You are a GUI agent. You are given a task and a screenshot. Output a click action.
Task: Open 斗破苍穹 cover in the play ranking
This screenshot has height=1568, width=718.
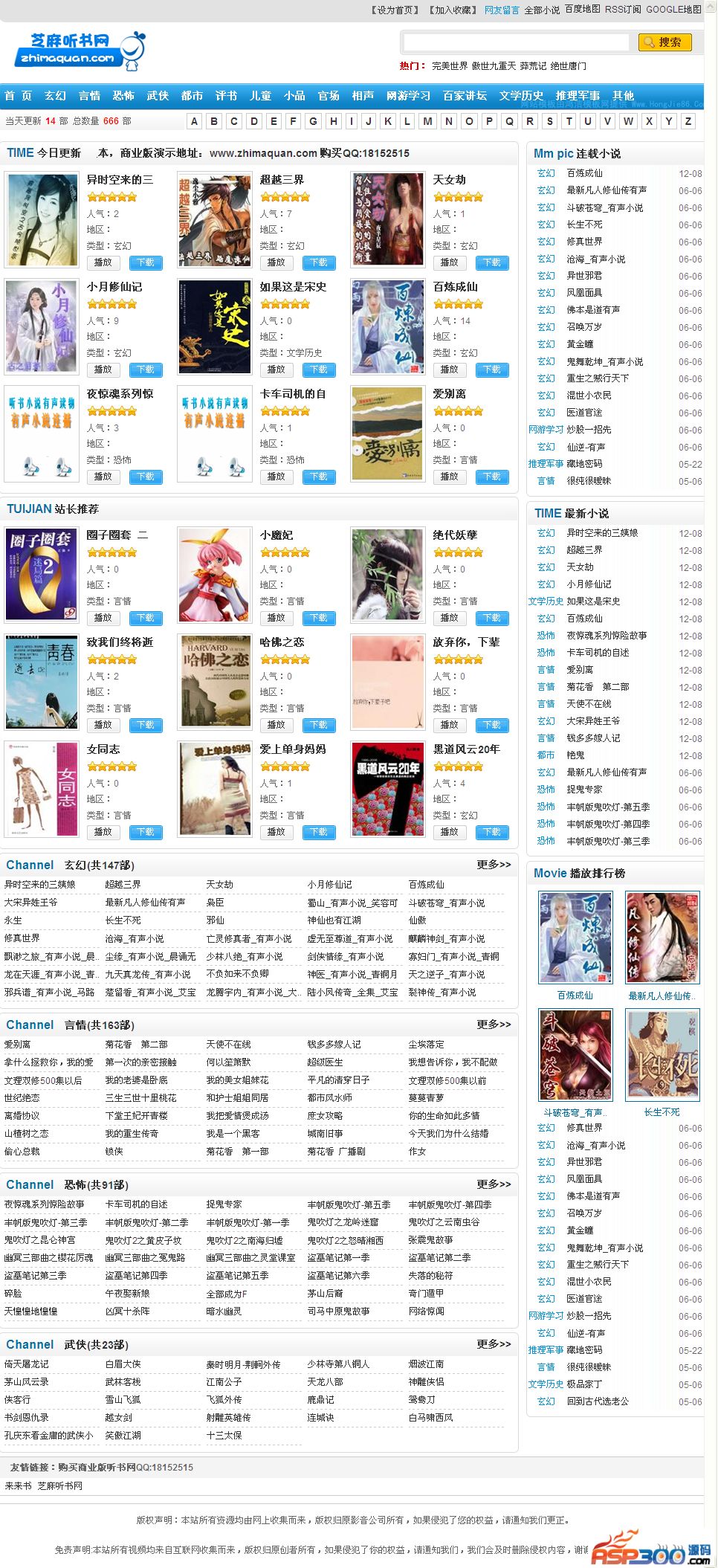(575, 1054)
